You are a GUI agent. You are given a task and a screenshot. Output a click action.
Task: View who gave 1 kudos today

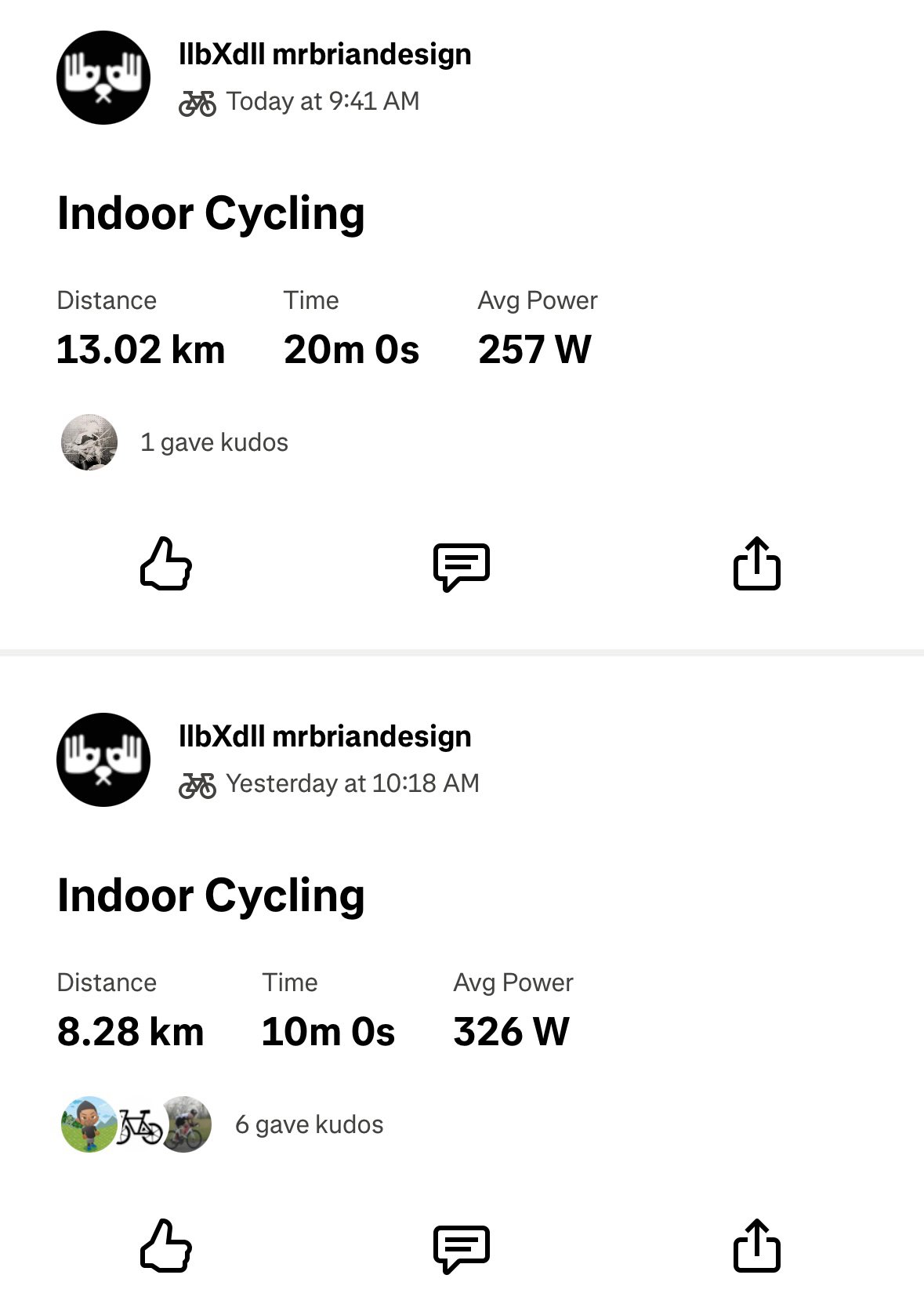[214, 442]
